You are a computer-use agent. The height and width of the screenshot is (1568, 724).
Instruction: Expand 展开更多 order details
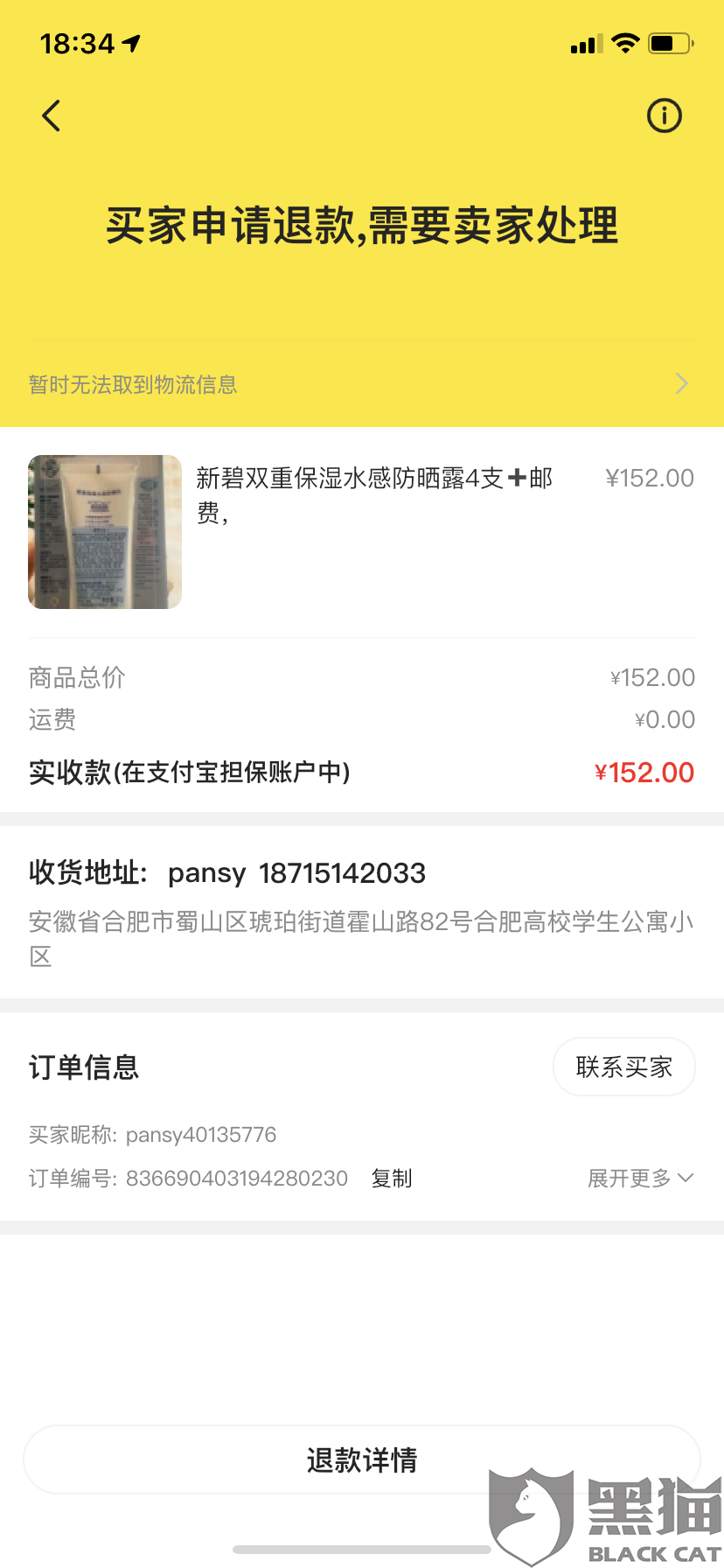(640, 1179)
